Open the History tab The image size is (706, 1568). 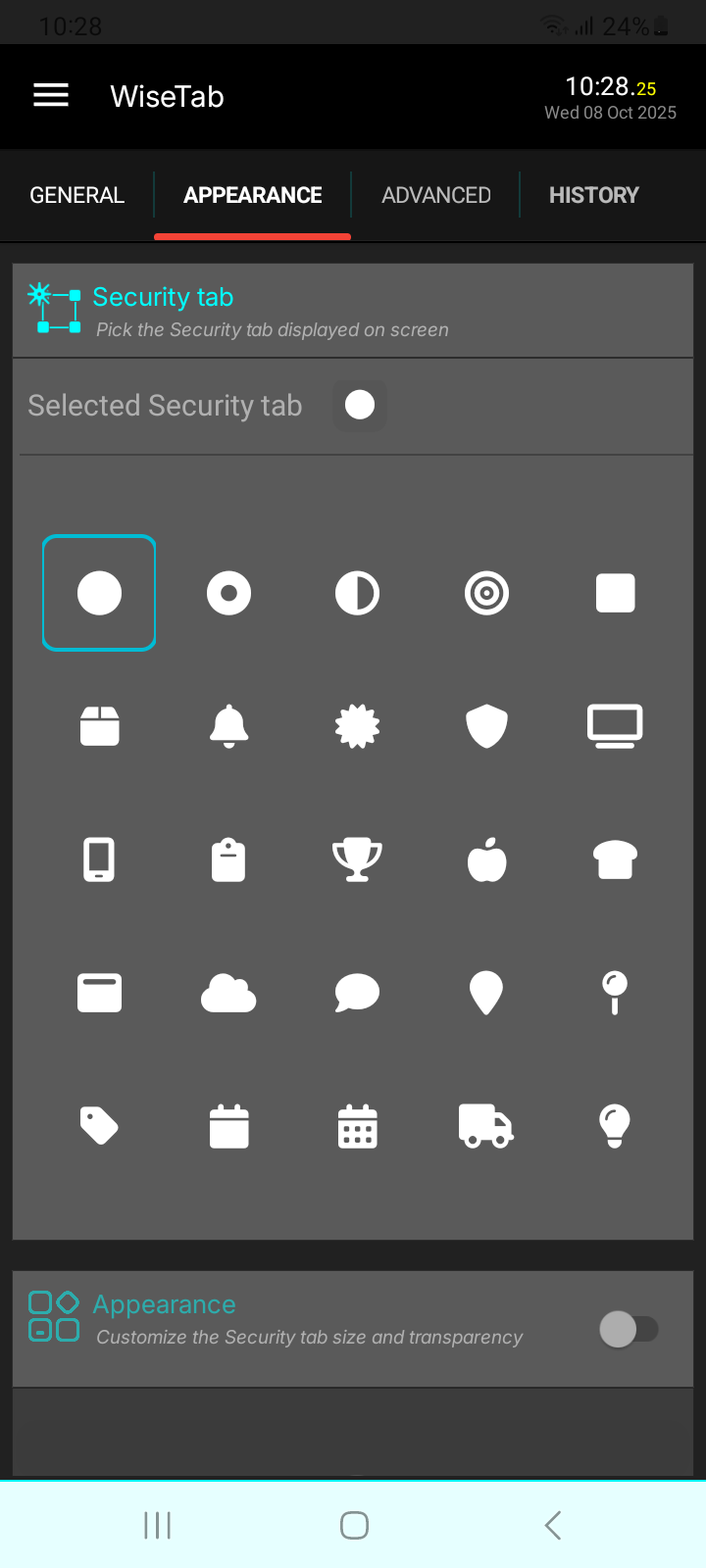pyautogui.click(x=593, y=195)
